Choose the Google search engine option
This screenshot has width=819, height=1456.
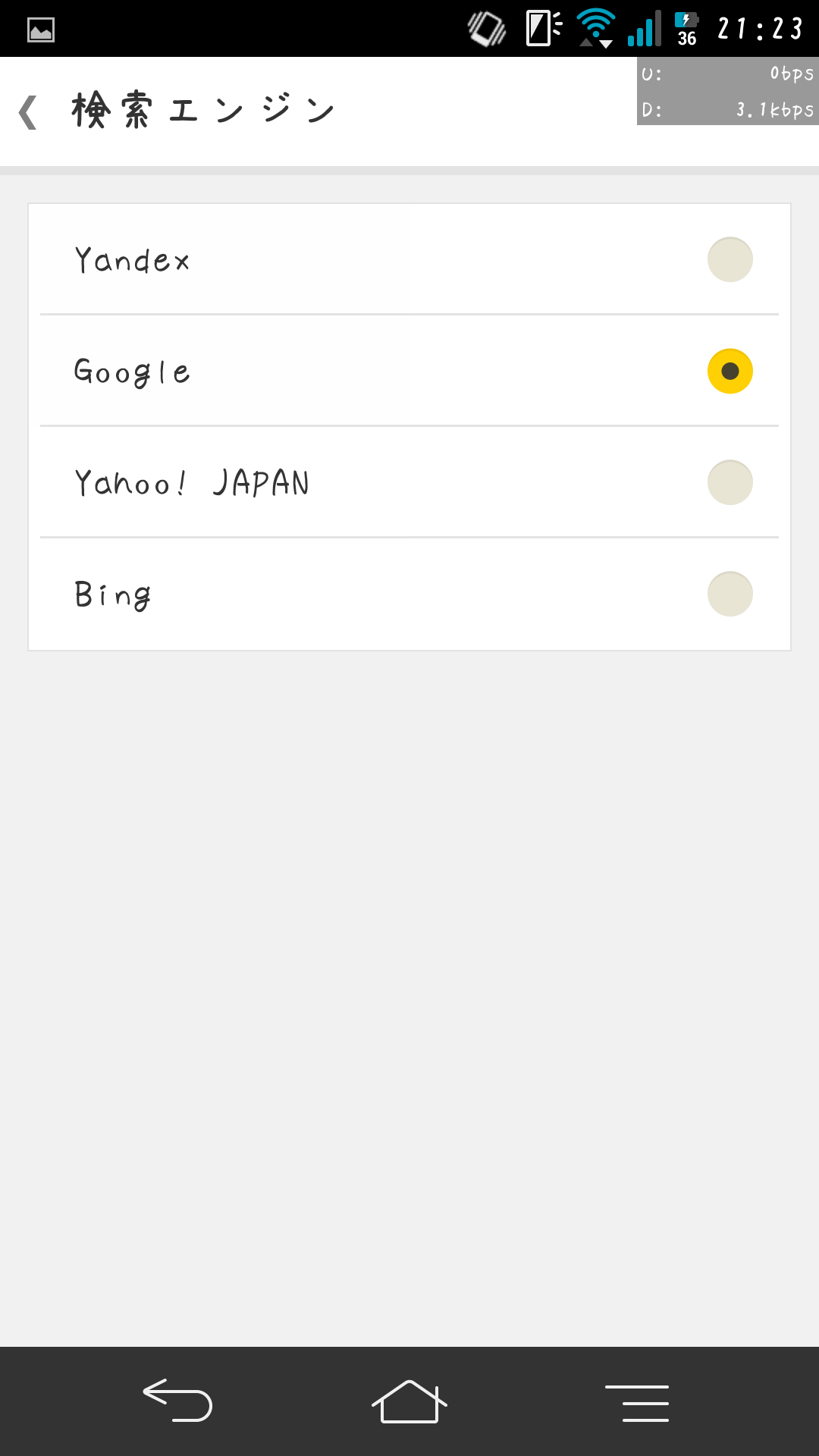[x=409, y=371]
